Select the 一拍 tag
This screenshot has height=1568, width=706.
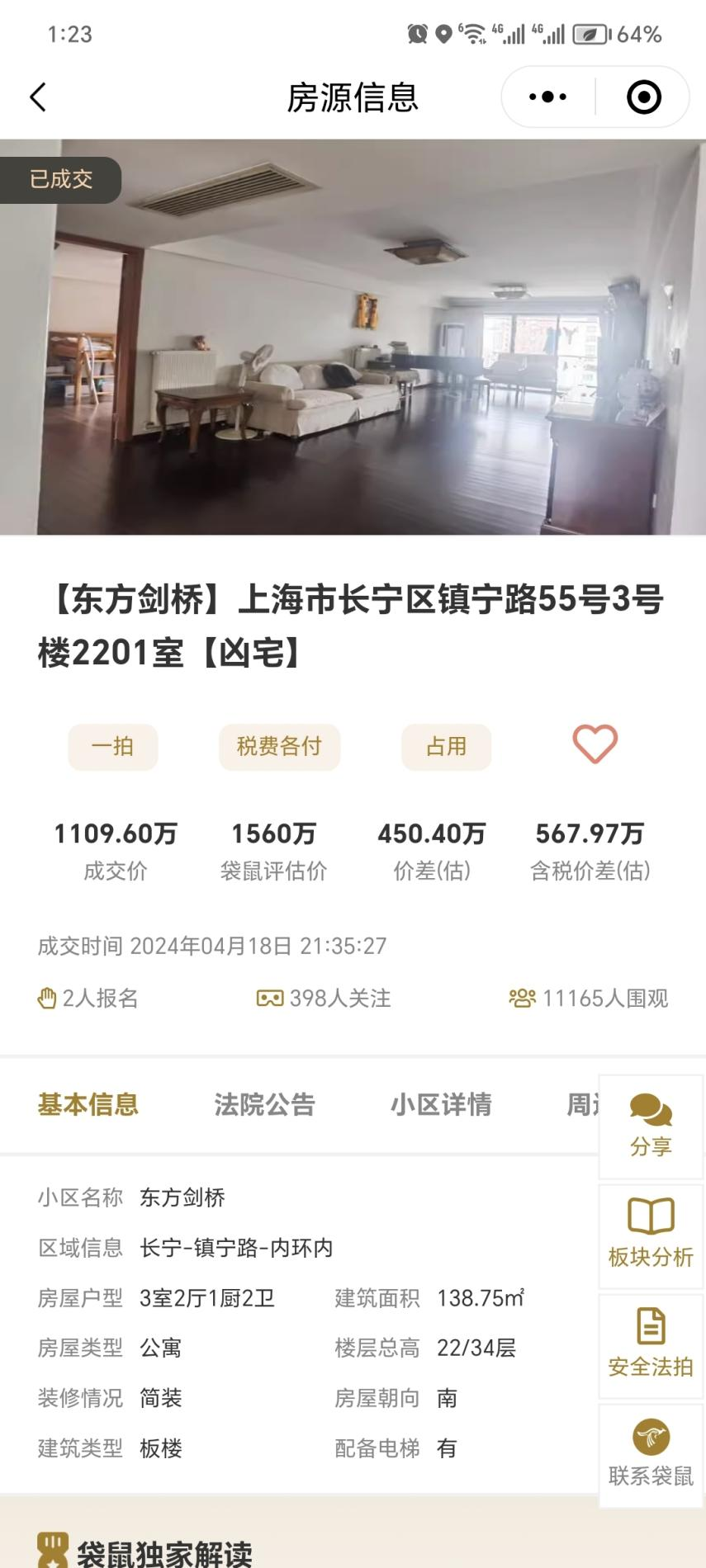[112, 746]
